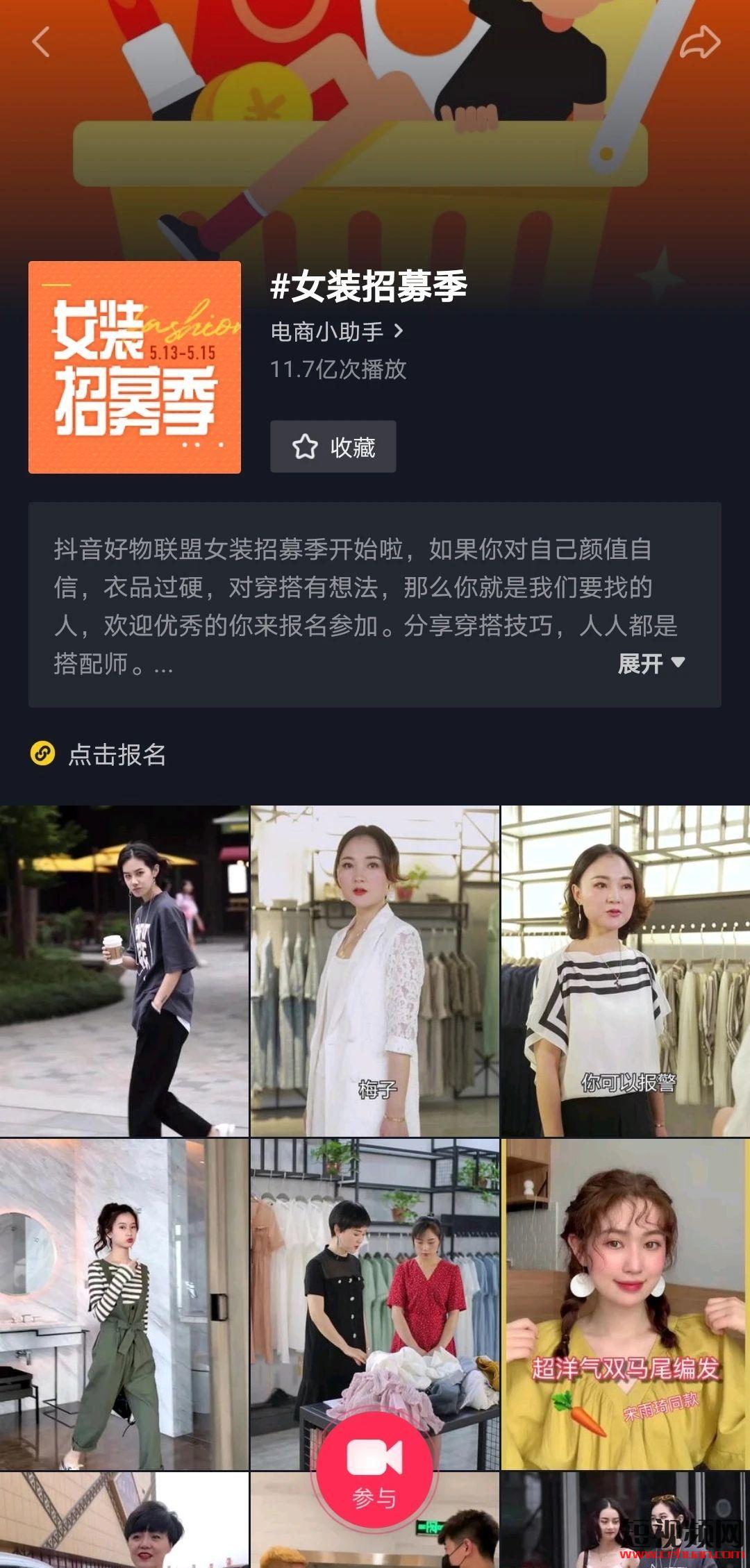Go back using the top-left arrow
This screenshot has width=750, height=1568.
(x=42, y=42)
